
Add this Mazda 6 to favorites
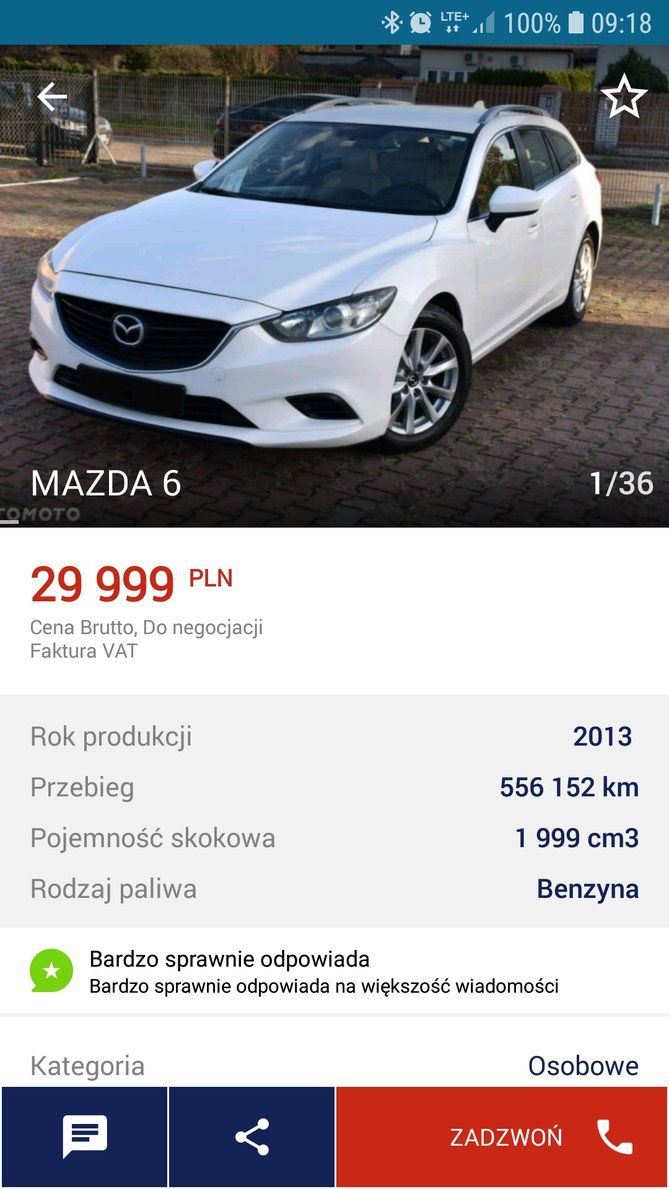pyautogui.click(x=624, y=97)
